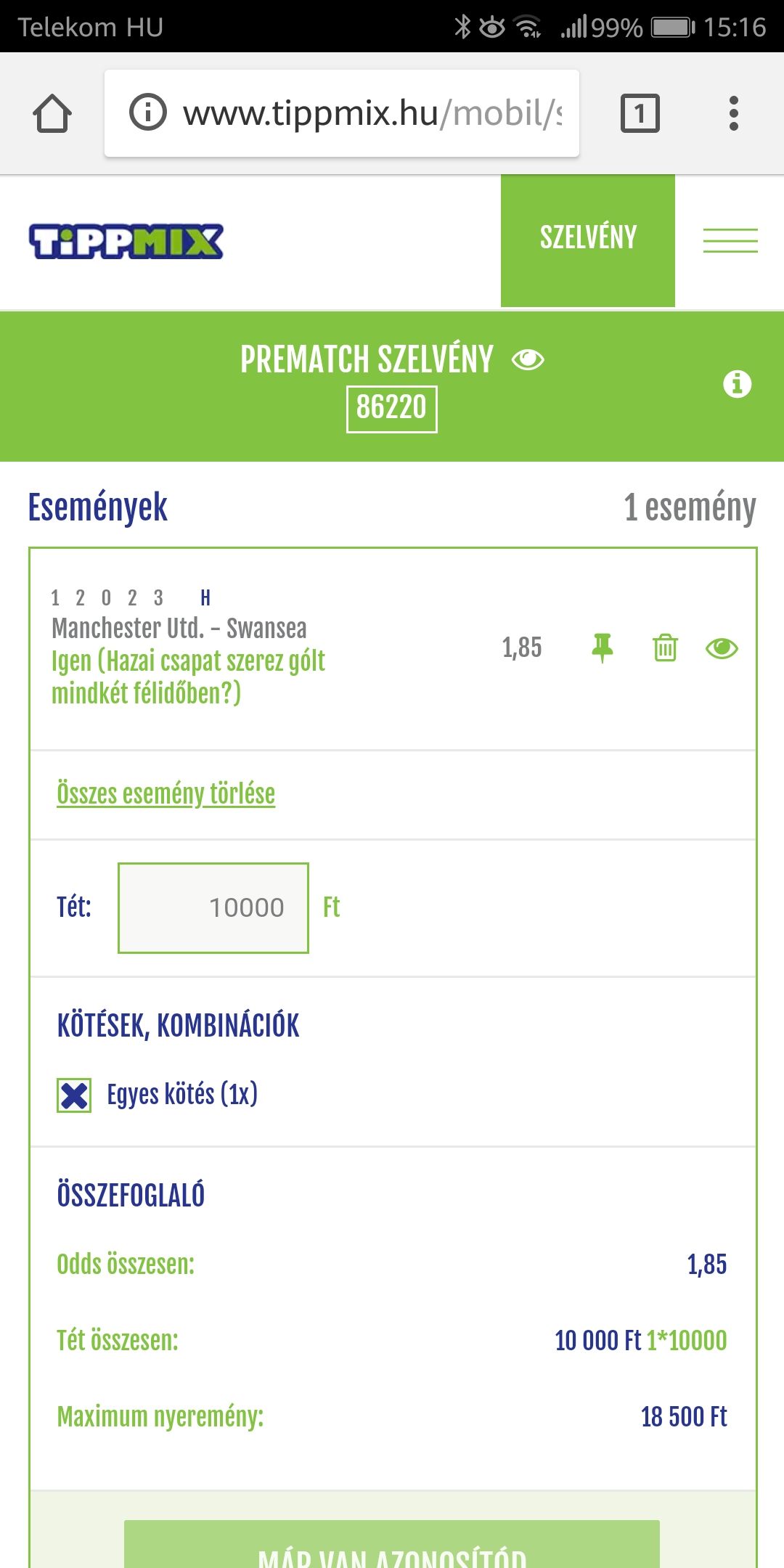Open the Szelvény tab
This screenshot has width=784, height=1568.
tap(588, 238)
